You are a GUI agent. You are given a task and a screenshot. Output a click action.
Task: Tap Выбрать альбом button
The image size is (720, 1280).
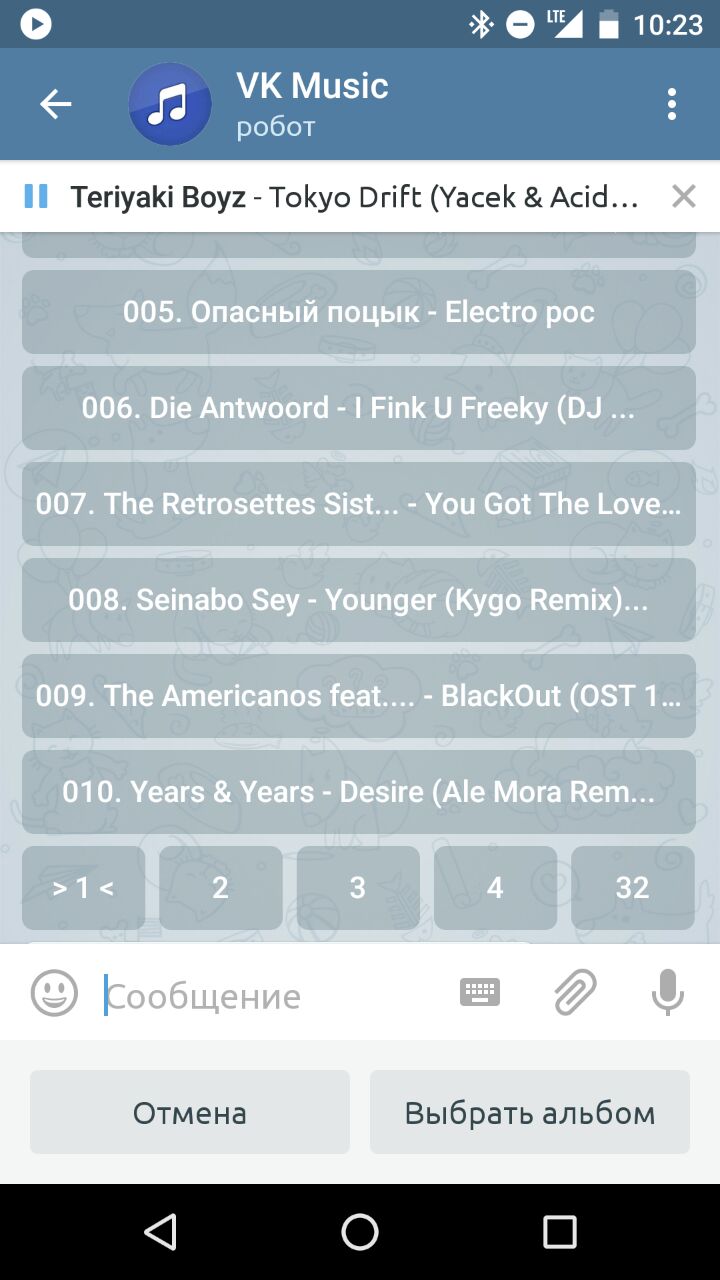pyautogui.click(x=530, y=1112)
